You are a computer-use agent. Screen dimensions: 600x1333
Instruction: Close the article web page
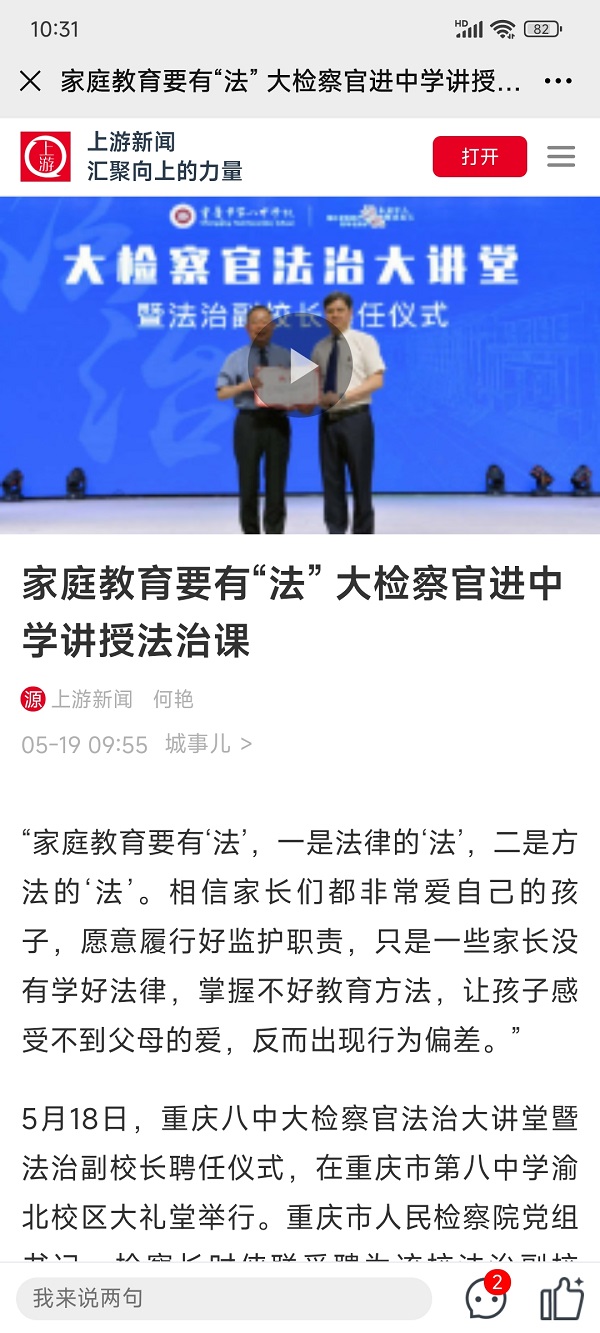(x=30, y=81)
